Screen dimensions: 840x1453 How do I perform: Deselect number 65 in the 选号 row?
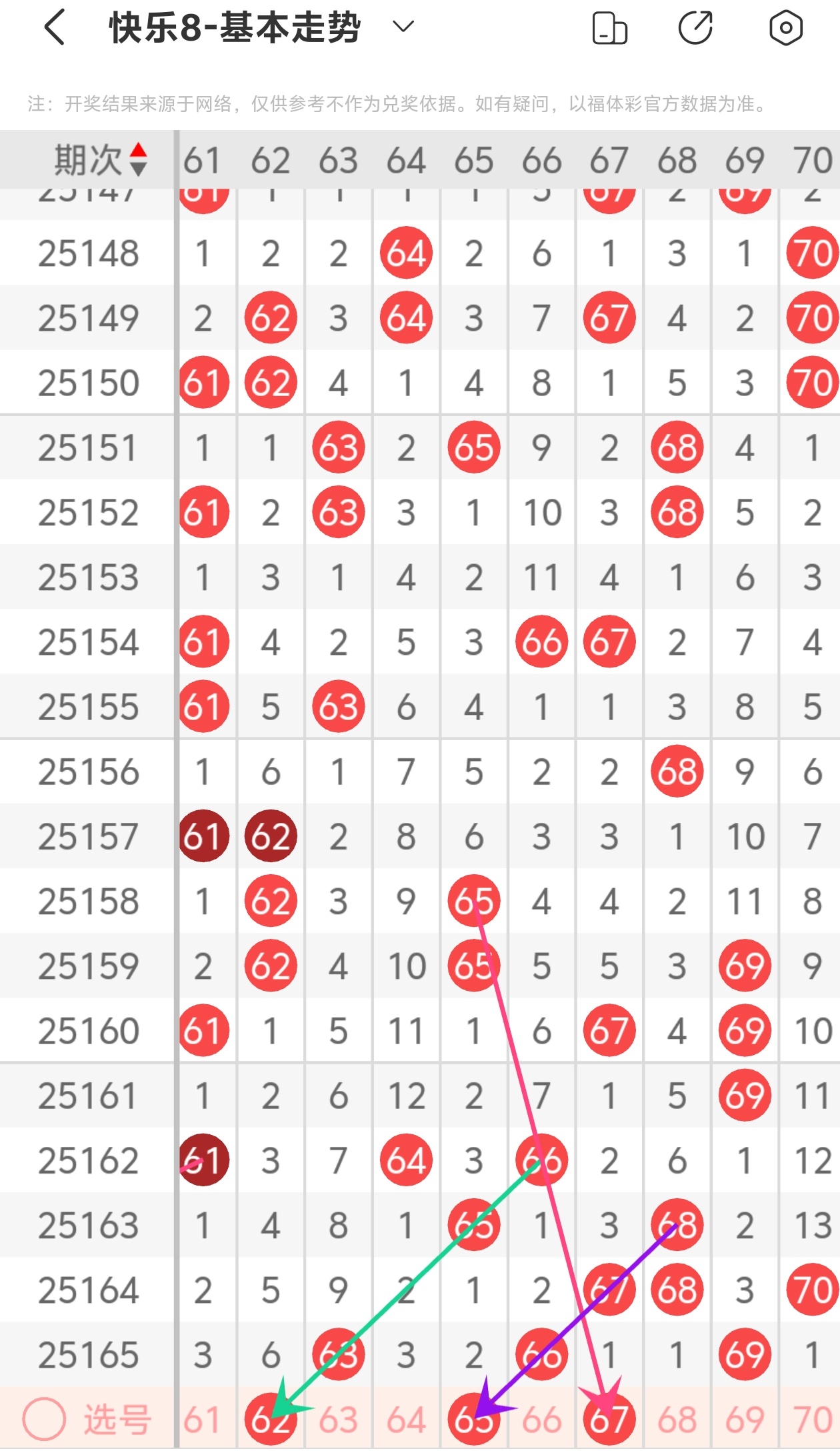pos(473,1420)
